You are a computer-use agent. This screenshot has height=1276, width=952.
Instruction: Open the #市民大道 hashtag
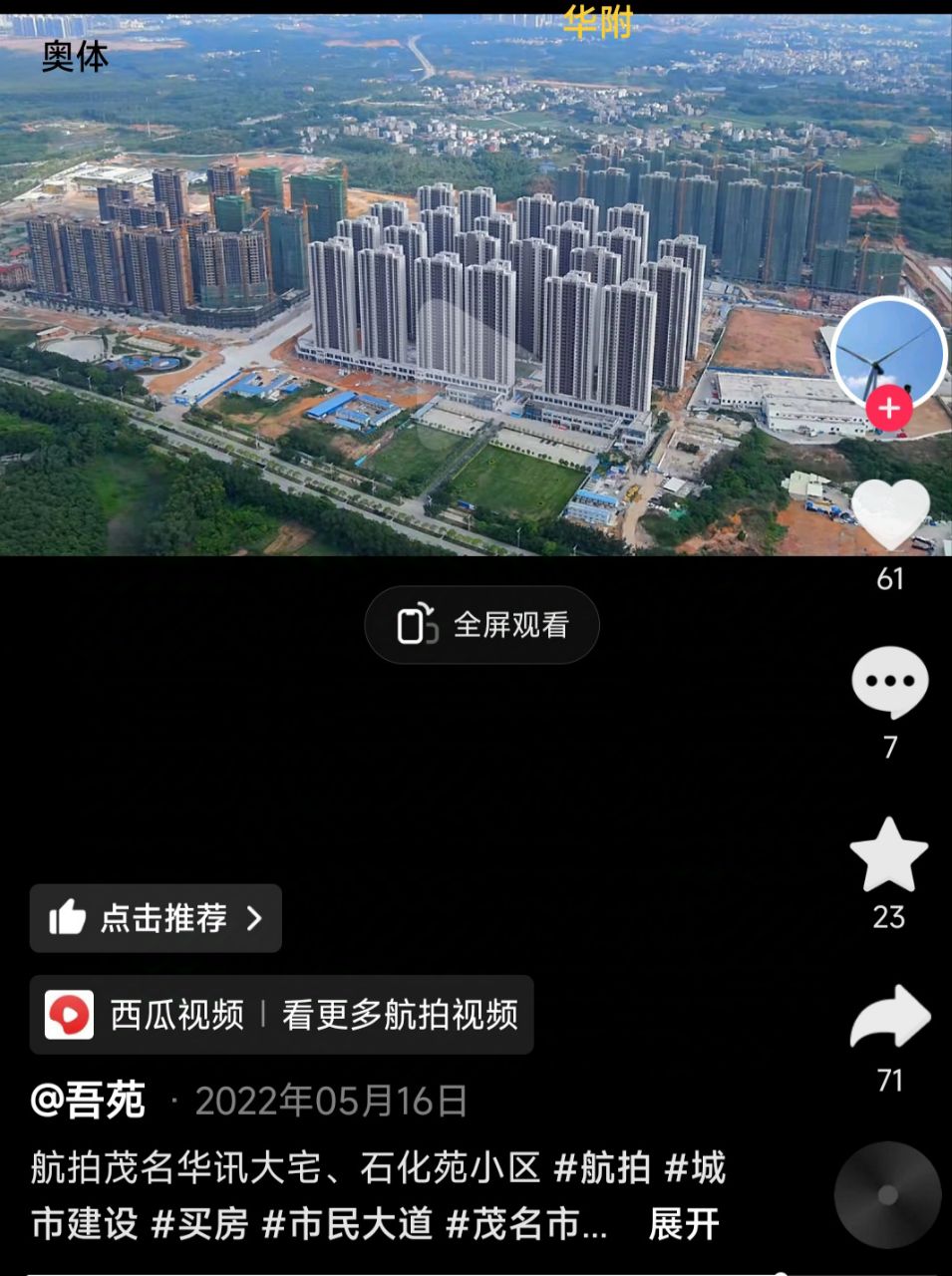(347, 1224)
